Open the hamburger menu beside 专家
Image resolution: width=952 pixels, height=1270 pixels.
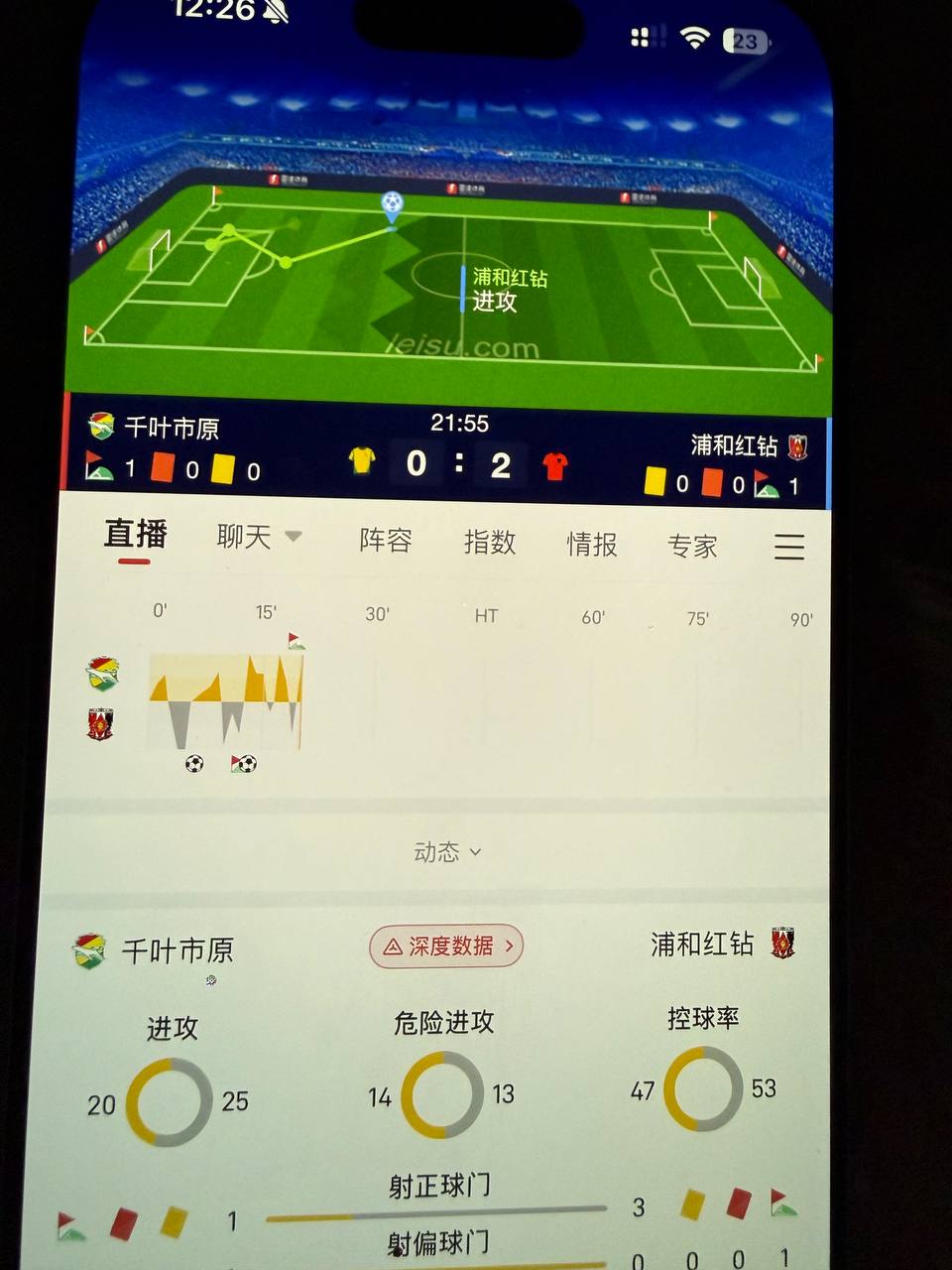[x=788, y=547]
